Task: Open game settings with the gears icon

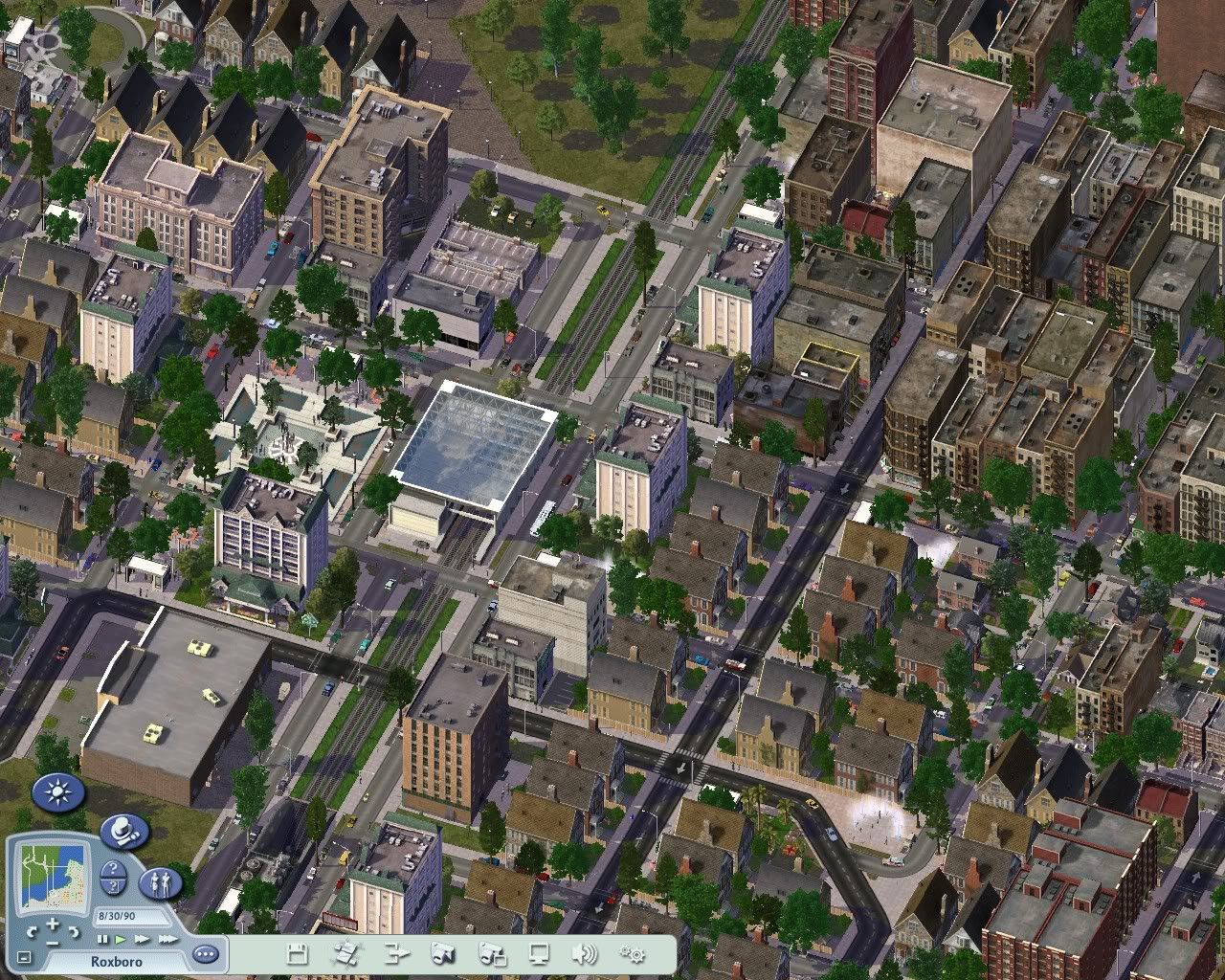Action: click(x=632, y=953)
